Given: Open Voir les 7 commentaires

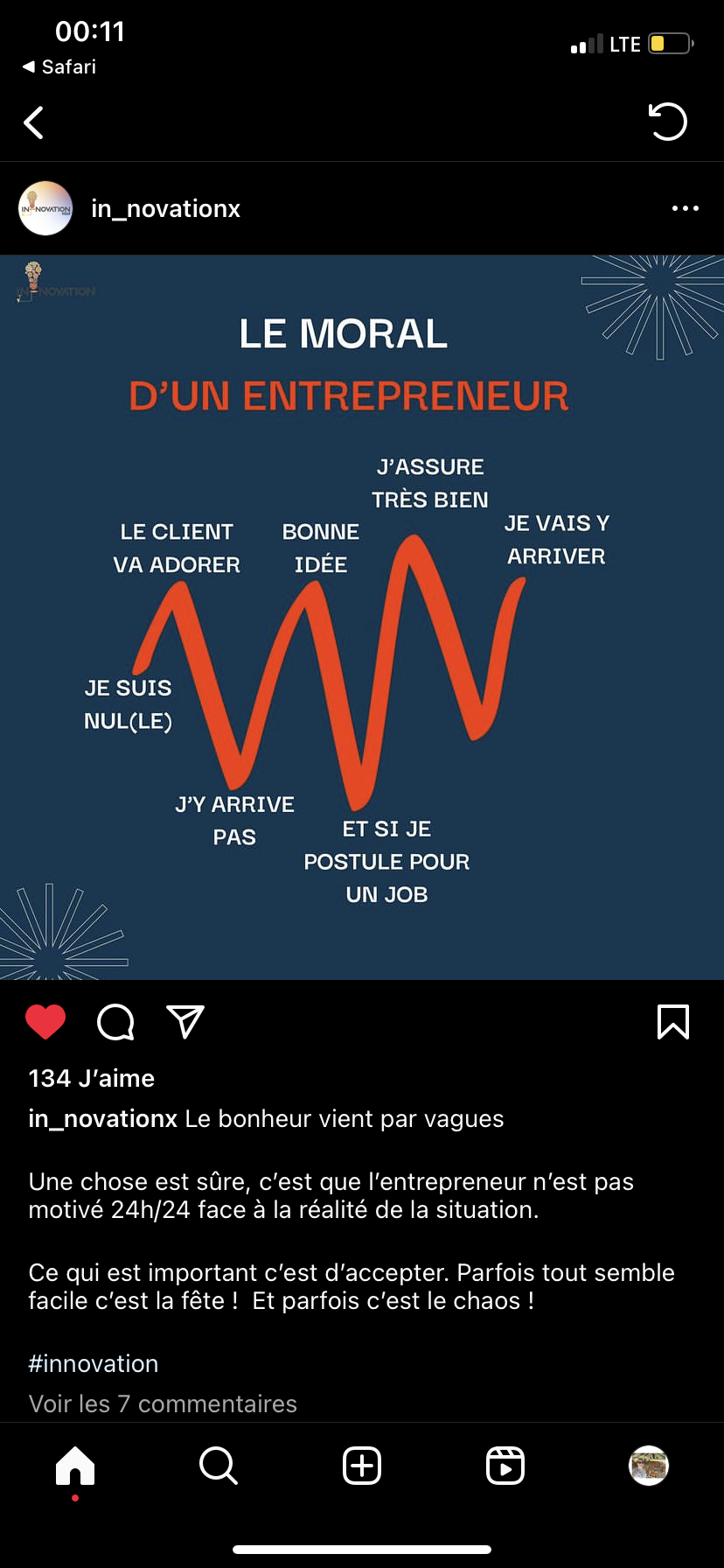Looking at the screenshot, I should (163, 1403).
